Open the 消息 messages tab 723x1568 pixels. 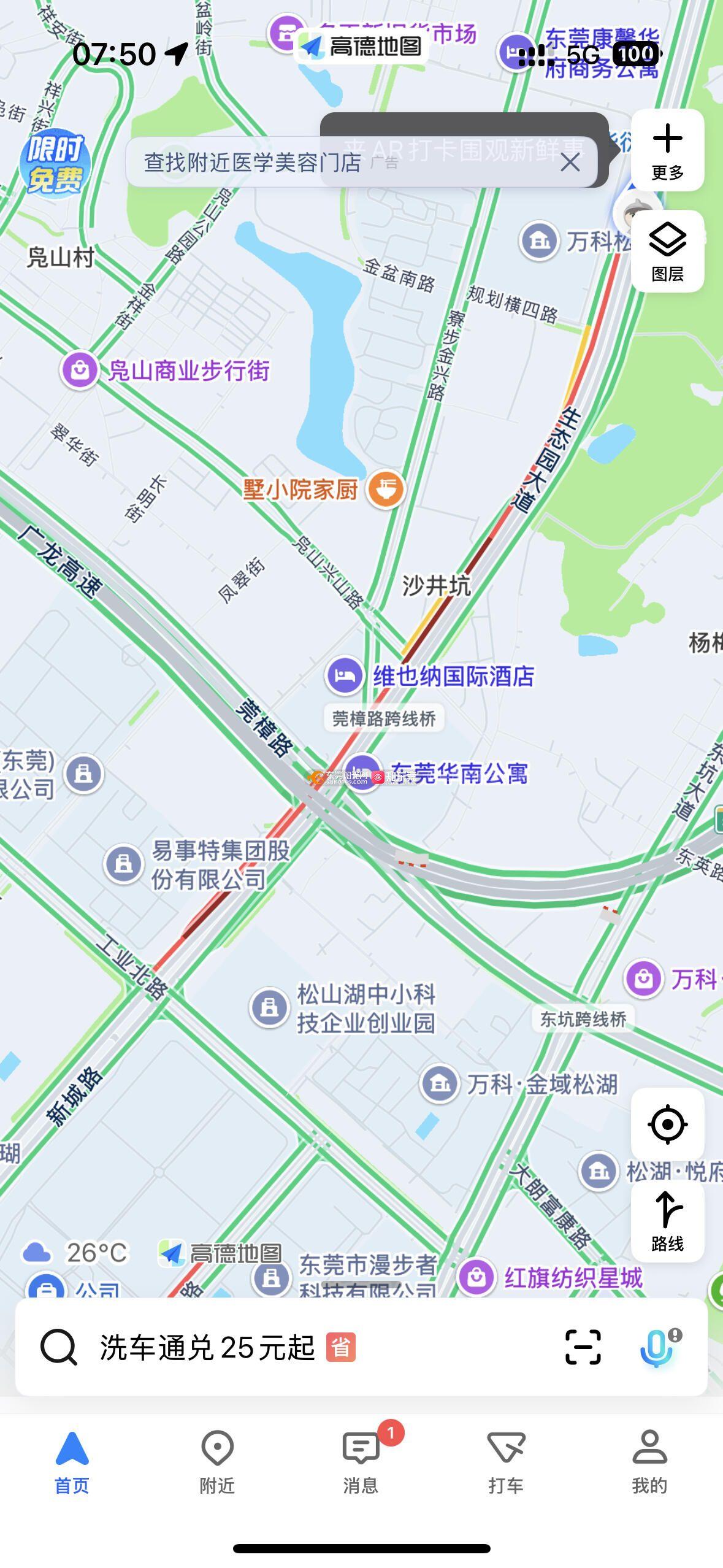(x=361, y=1463)
